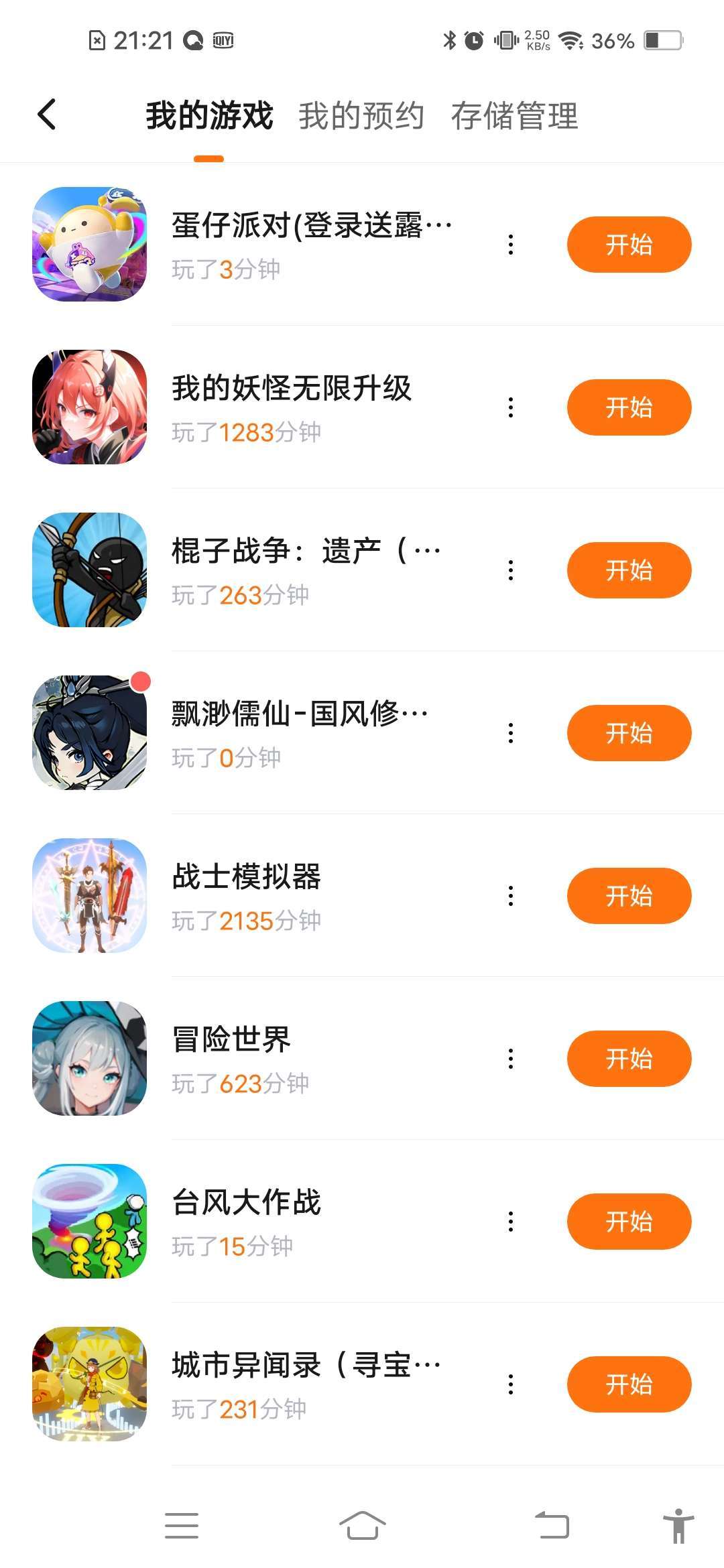Start playing 飘渺儒仙

(x=629, y=733)
